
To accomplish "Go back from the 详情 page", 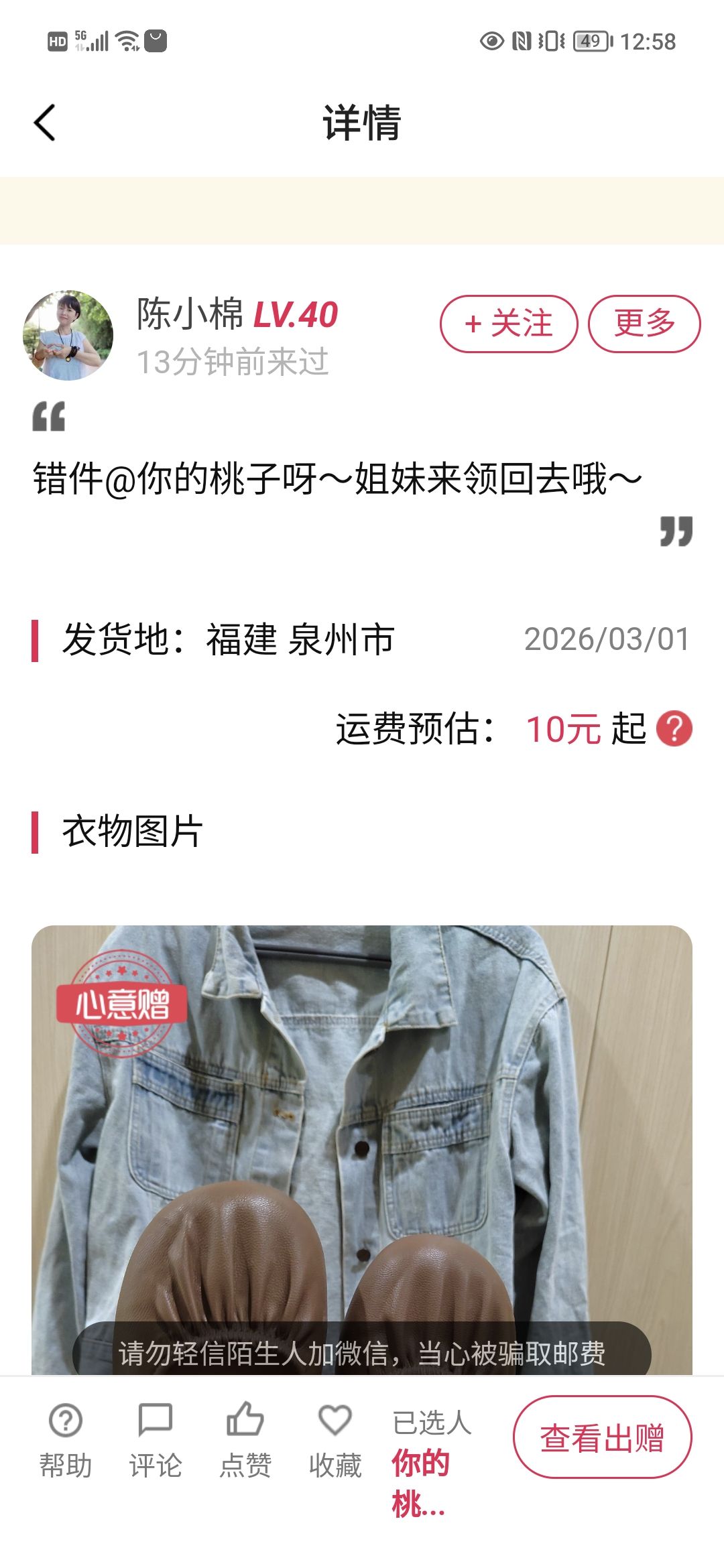I will point(45,123).
